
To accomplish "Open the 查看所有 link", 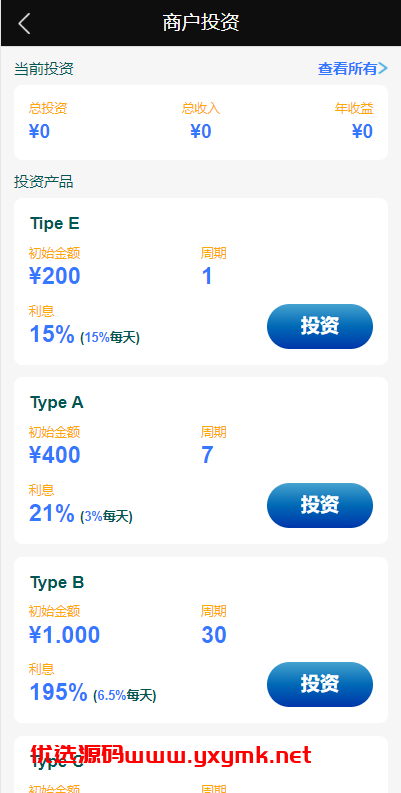I will (x=352, y=69).
